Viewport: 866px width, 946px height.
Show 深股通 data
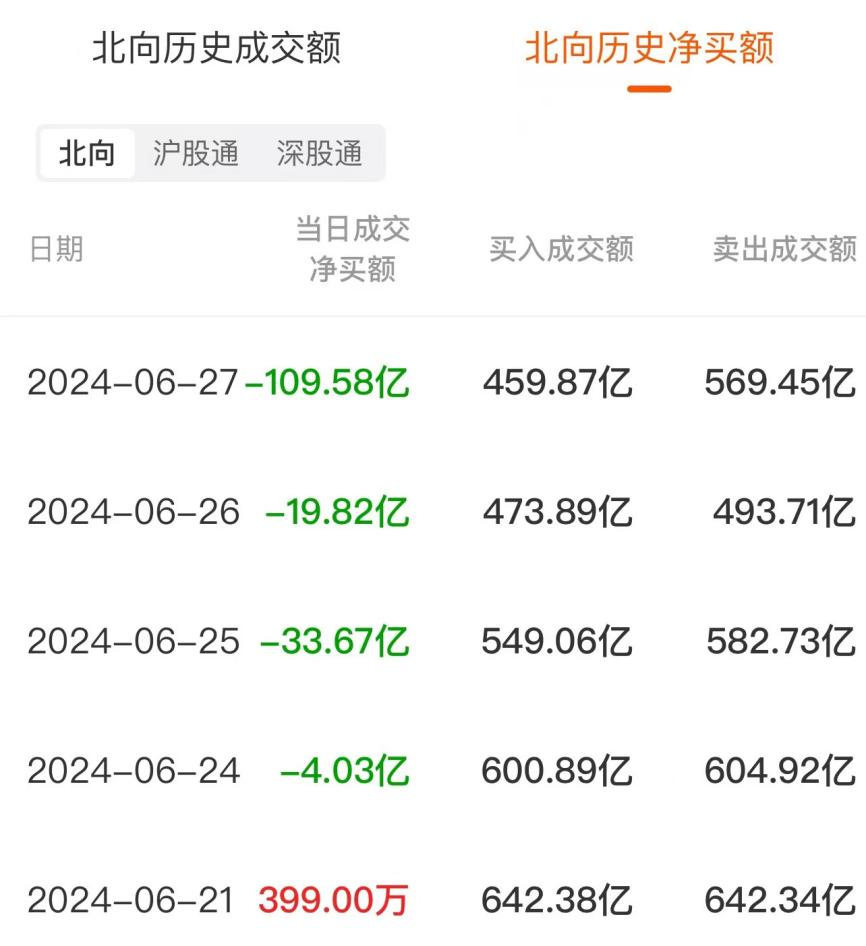[319, 154]
